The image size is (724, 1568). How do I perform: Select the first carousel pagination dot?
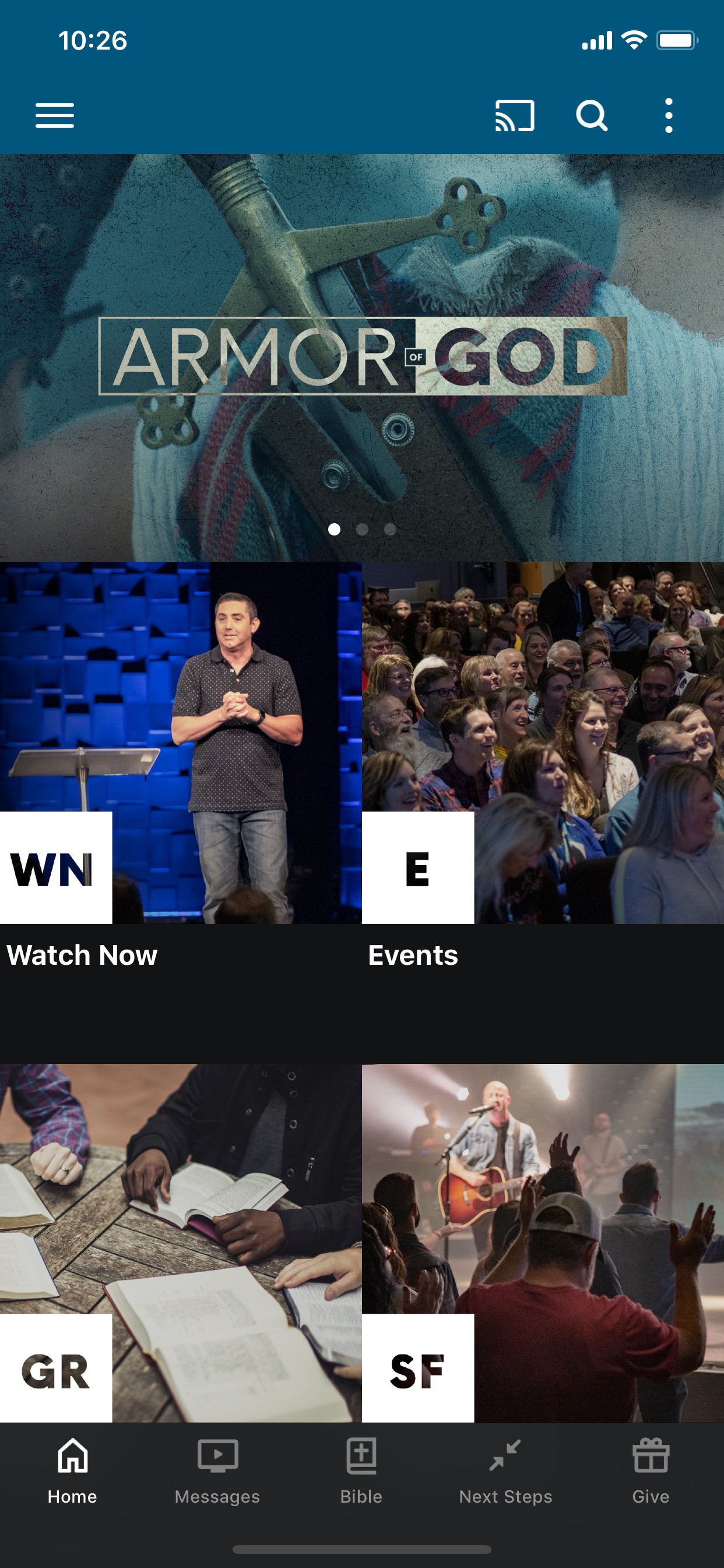[333, 530]
